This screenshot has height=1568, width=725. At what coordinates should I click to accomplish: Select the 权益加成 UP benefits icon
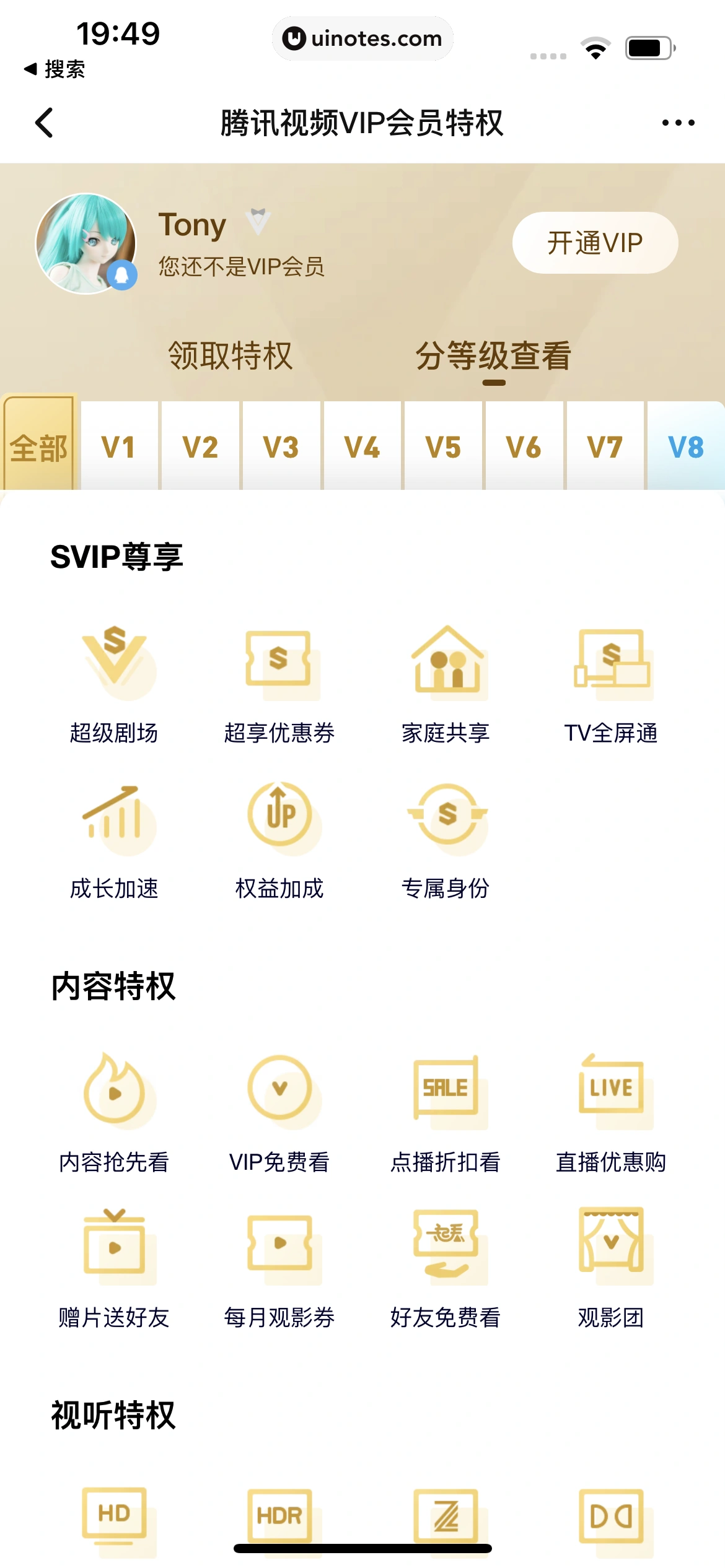(x=280, y=821)
